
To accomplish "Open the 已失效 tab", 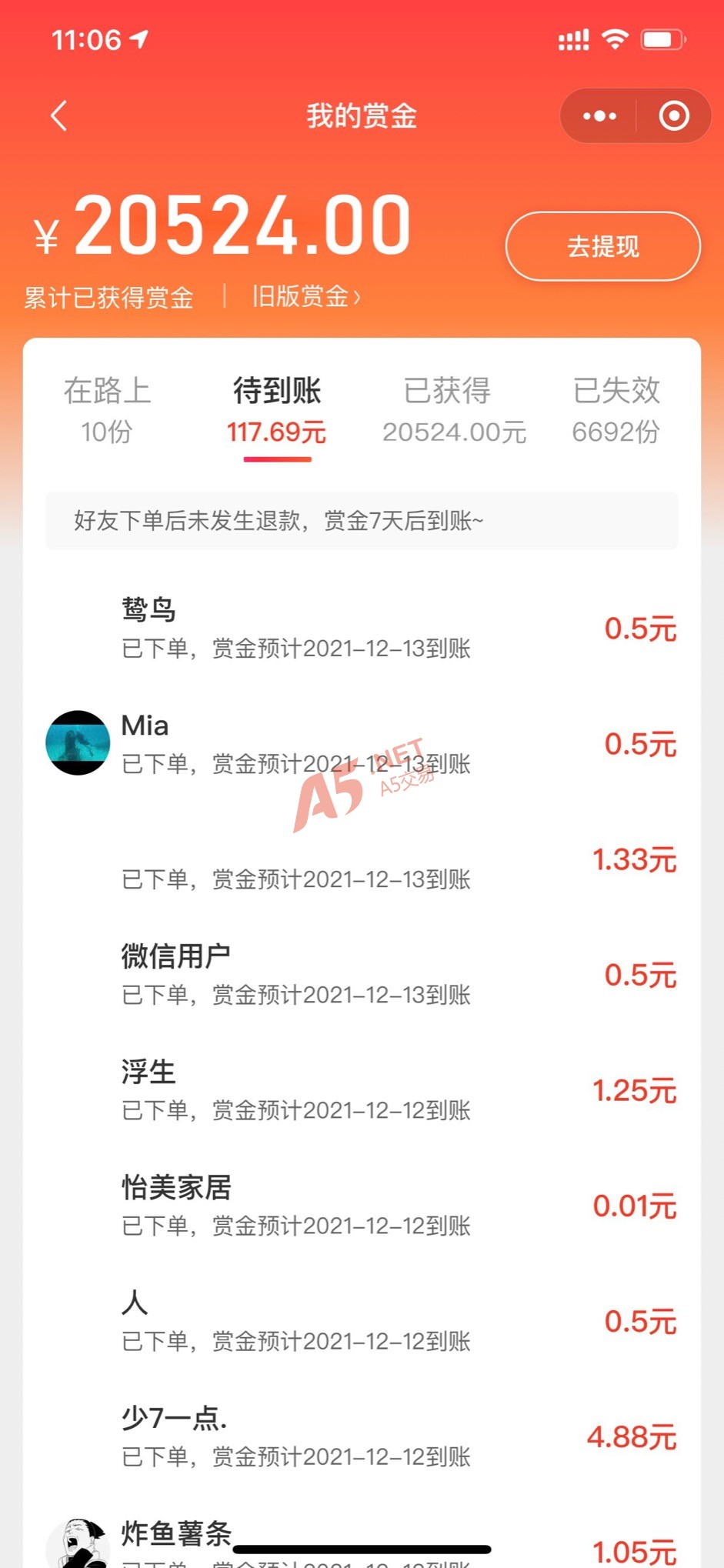I will 616,410.
